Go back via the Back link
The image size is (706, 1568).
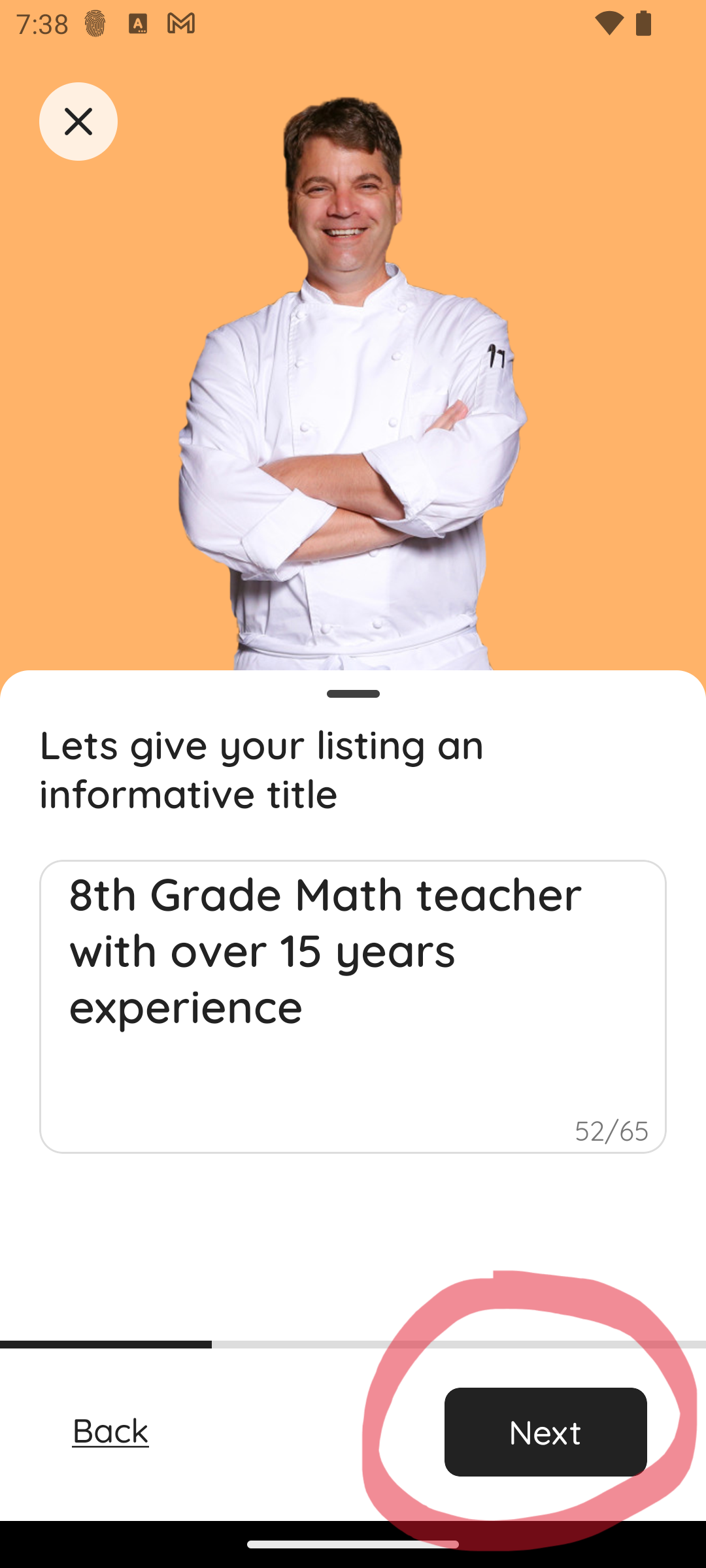click(110, 1431)
